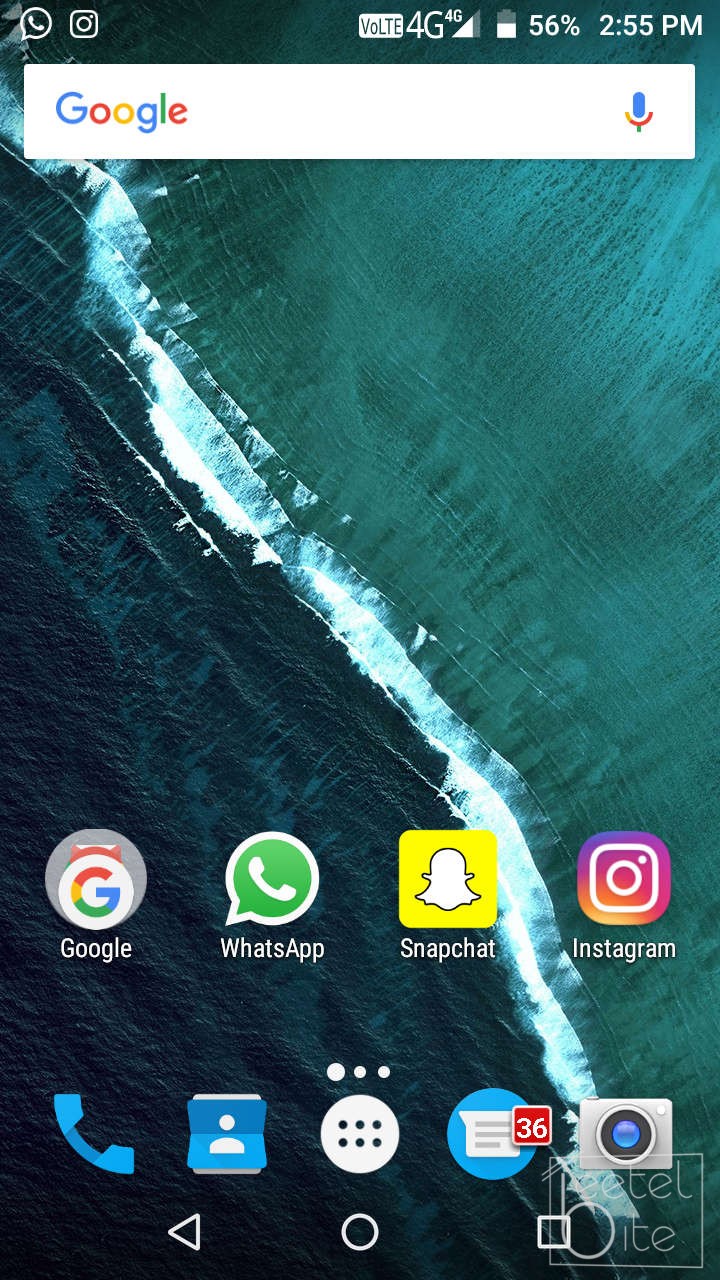
Task: Open Messages with 36 unread
Action: coord(492,1133)
